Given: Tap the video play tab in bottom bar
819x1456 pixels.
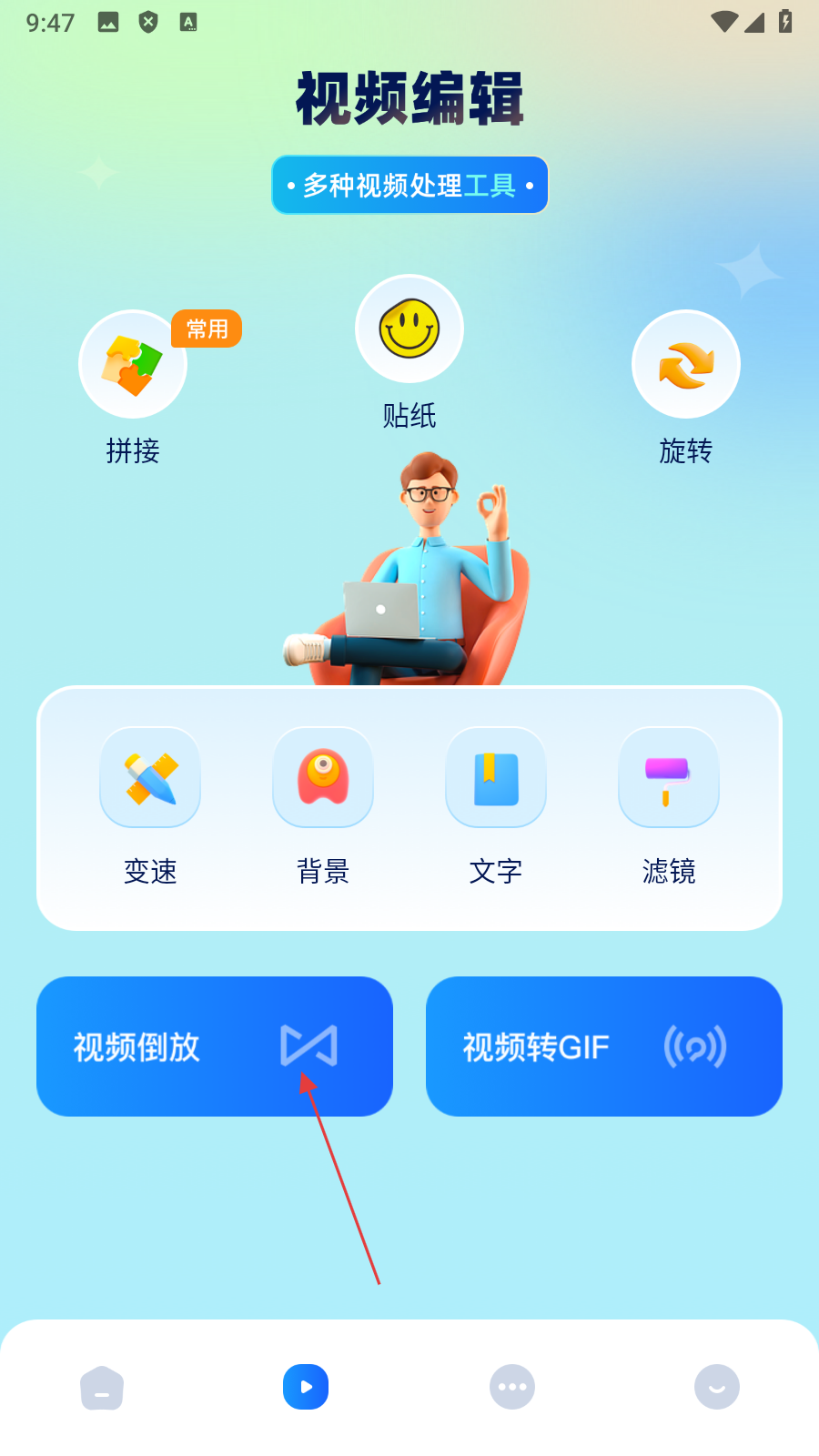Looking at the screenshot, I should click(306, 1387).
